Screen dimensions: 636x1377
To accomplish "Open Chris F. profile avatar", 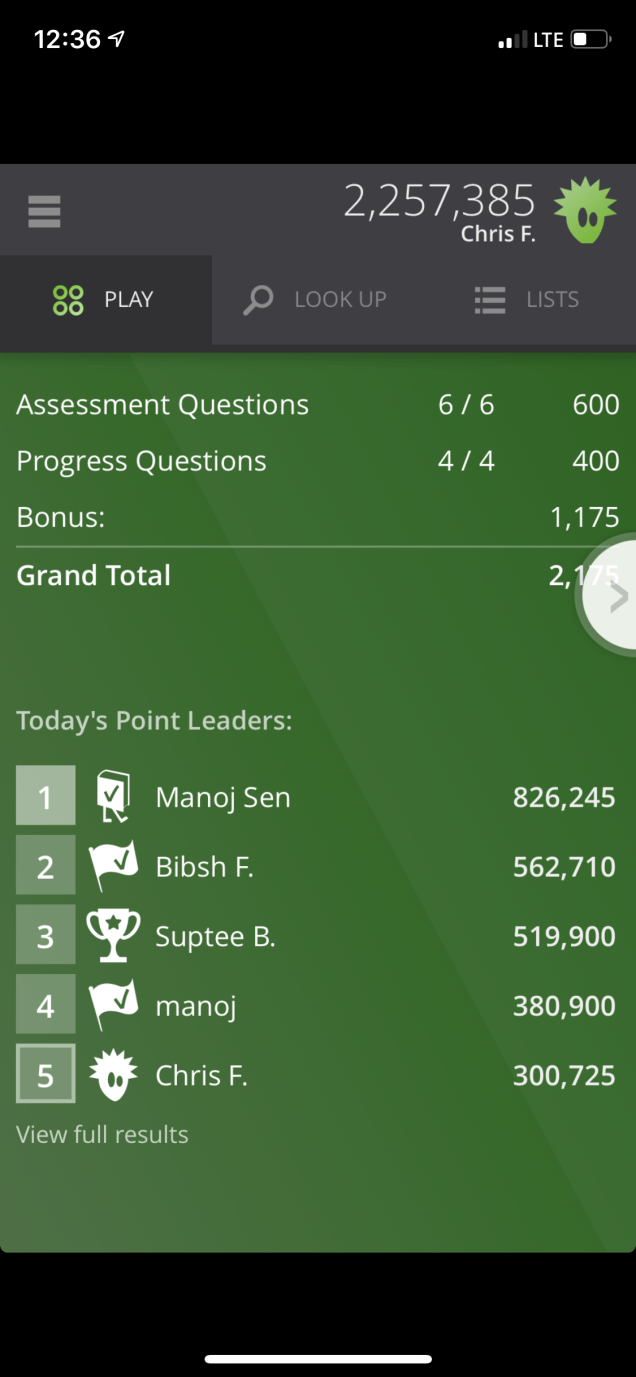I will point(586,211).
